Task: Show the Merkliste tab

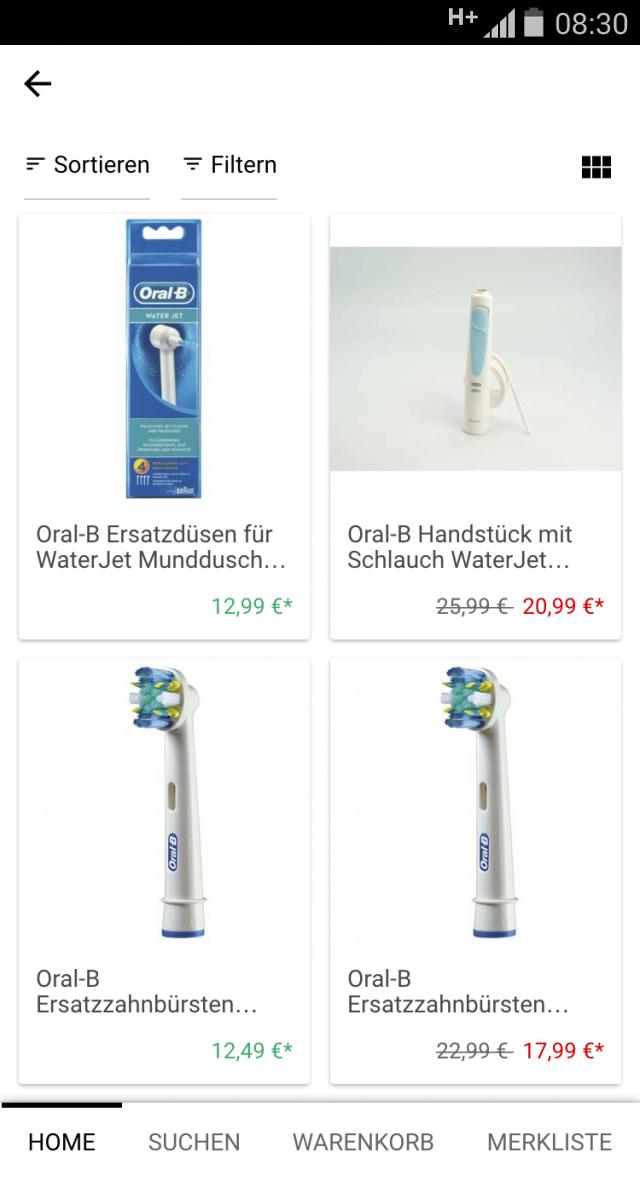Action: point(549,1142)
